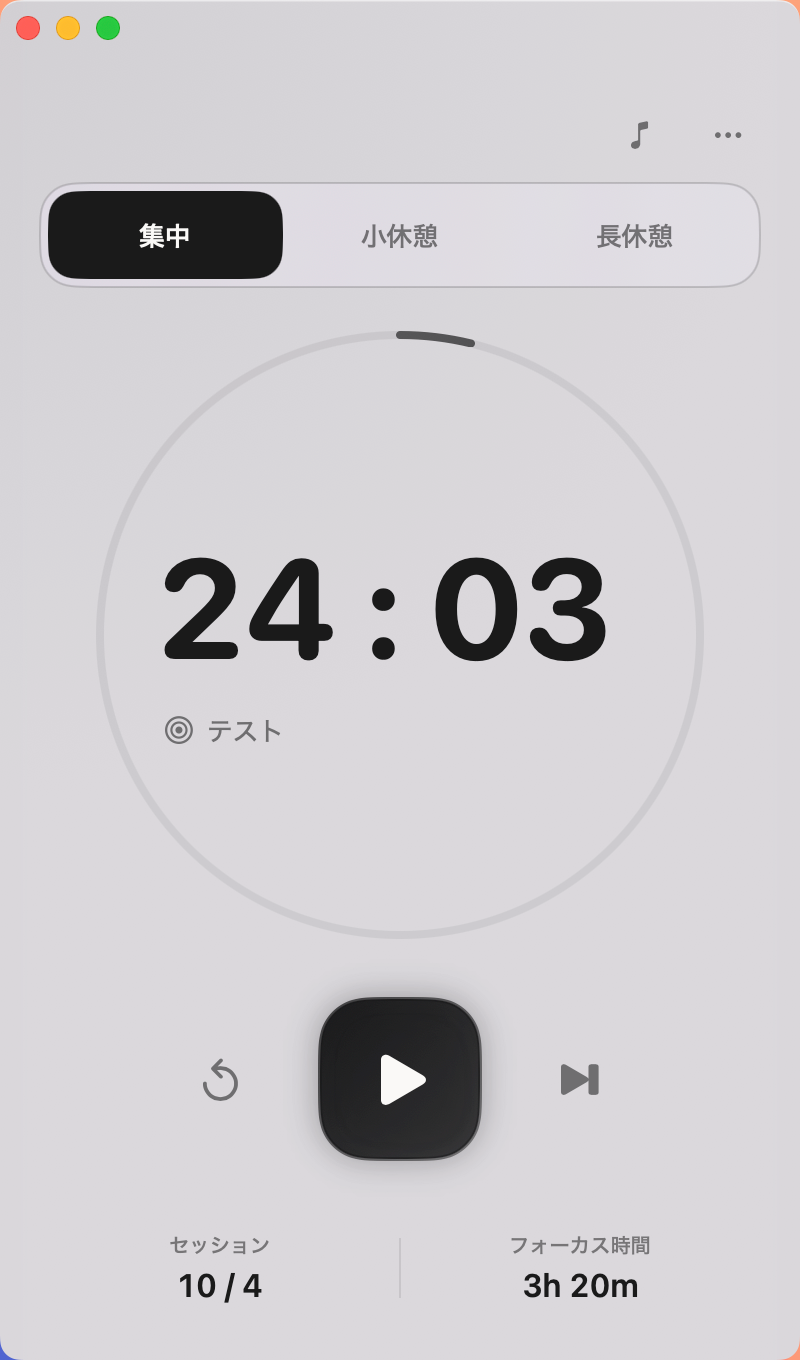
Task: Open the three-dot more options menu
Action: pos(727,135)
